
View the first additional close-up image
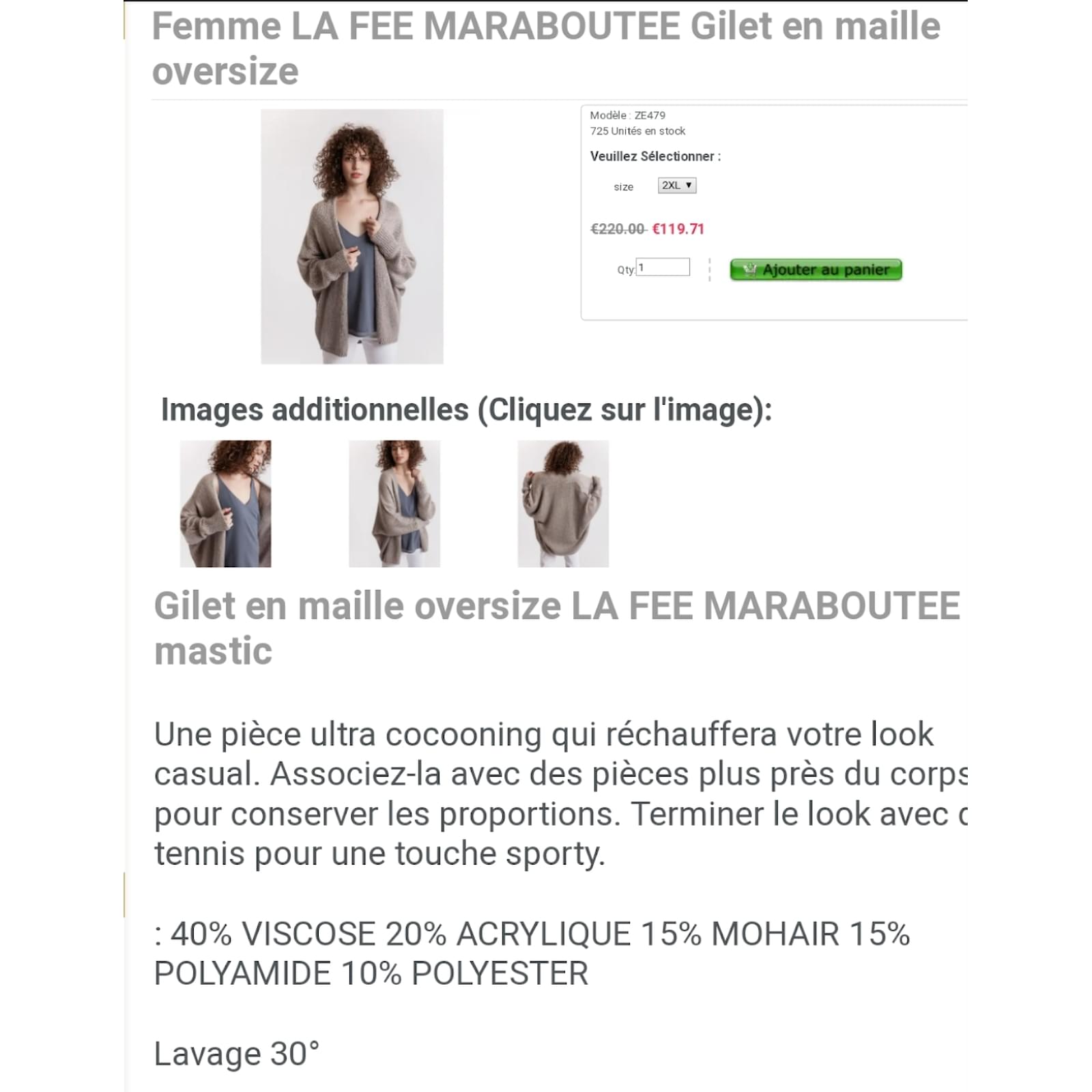pos(225,504)
